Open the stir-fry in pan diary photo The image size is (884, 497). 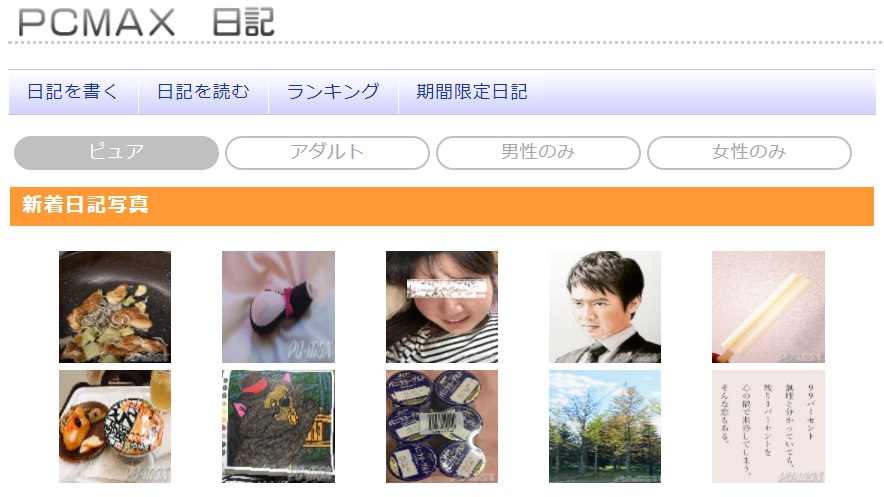115,306
